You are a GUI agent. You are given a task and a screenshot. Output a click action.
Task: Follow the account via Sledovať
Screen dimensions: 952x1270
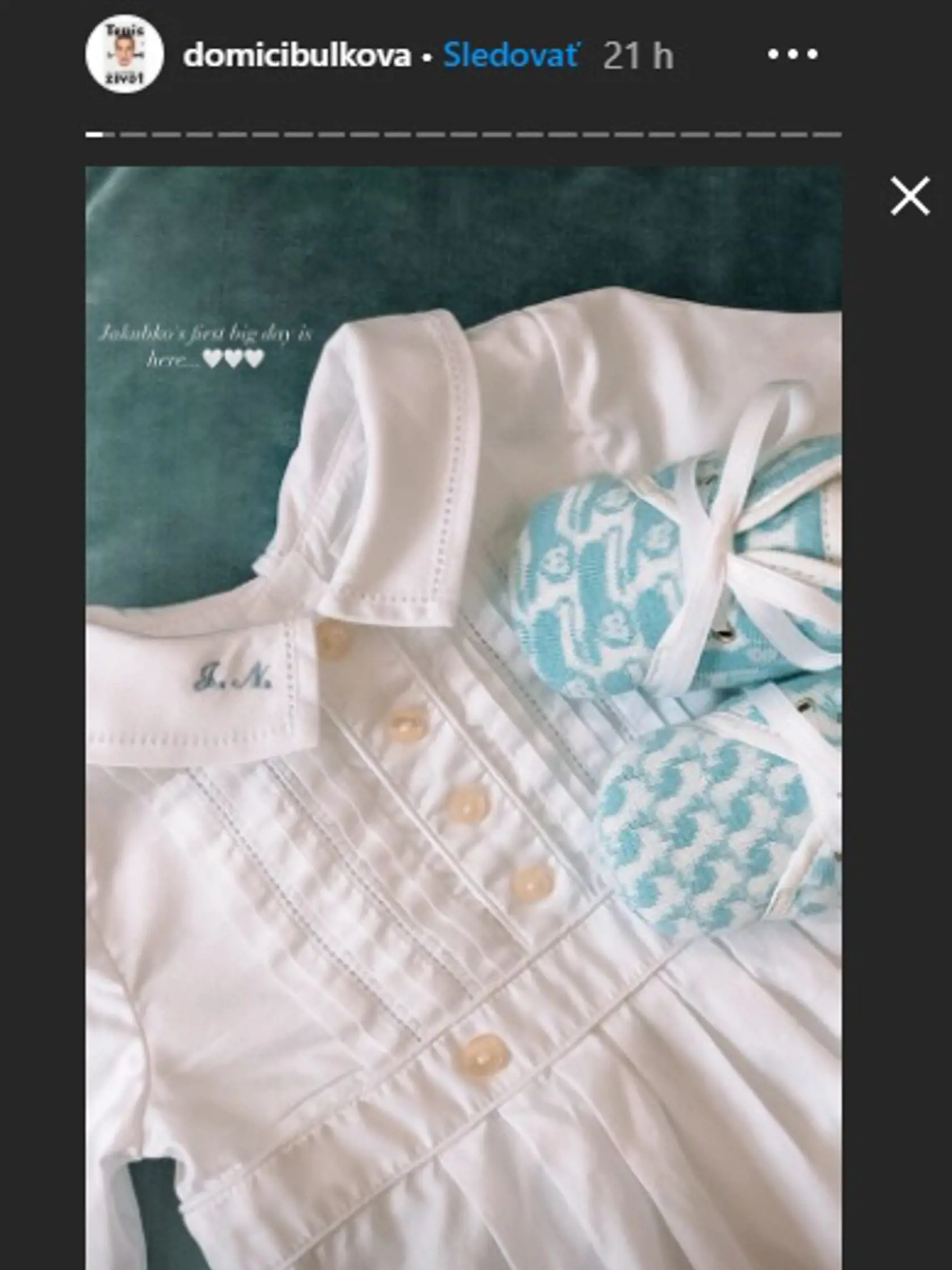(511, 56)
